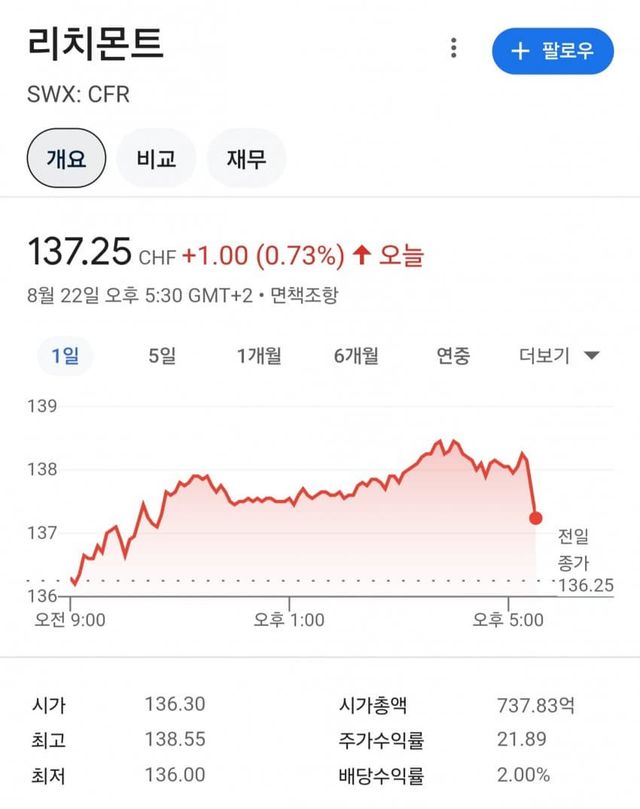Open the 면책조항 link
Viewport: 640px width, 809px height.
(x=303, y=296)
